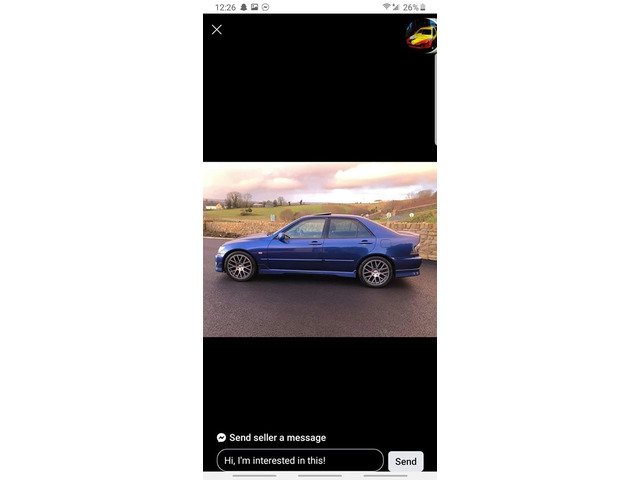Open the Messenger chat head bubble
This screenshot has width=640, height=480.
pyautogui.click(x=422, y=36)
